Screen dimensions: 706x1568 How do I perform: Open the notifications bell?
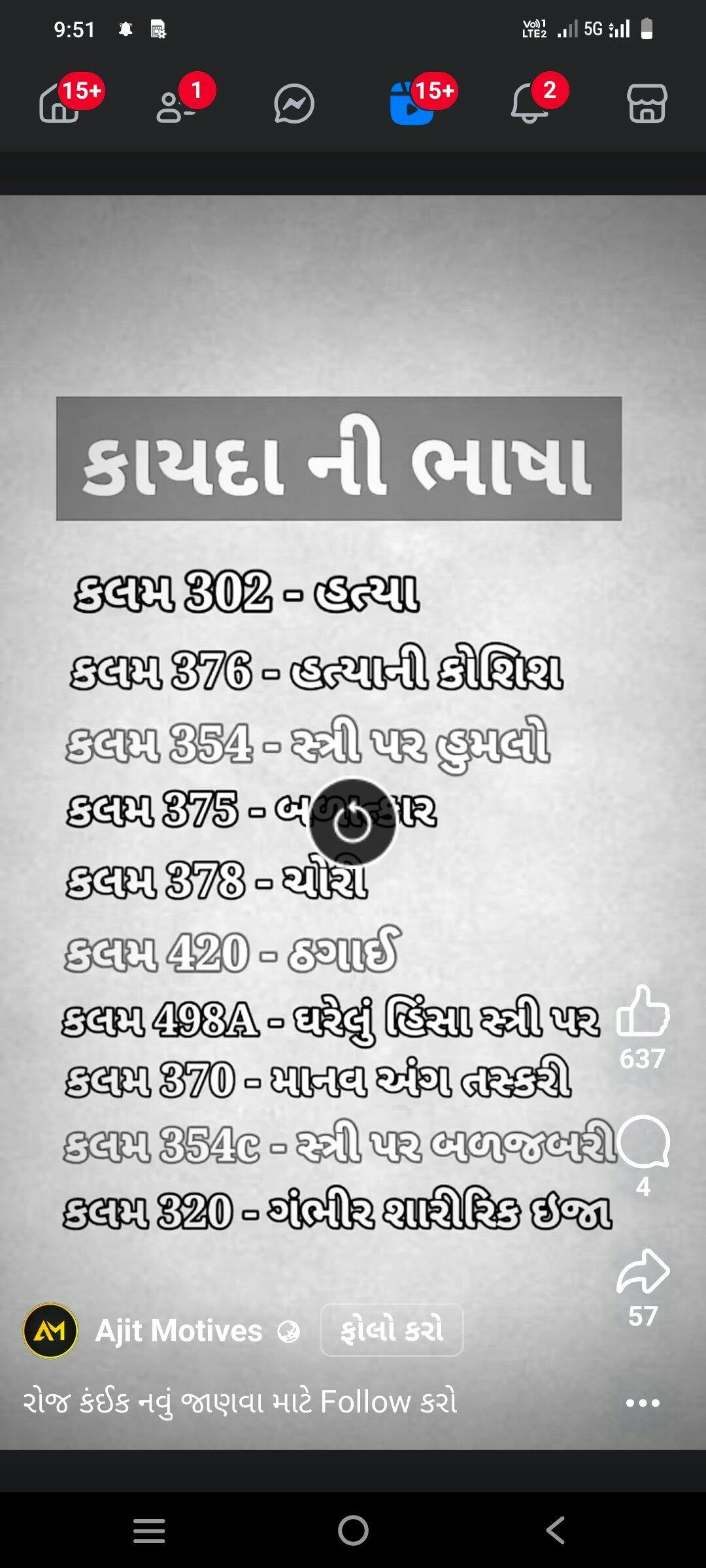click(529, 105)
